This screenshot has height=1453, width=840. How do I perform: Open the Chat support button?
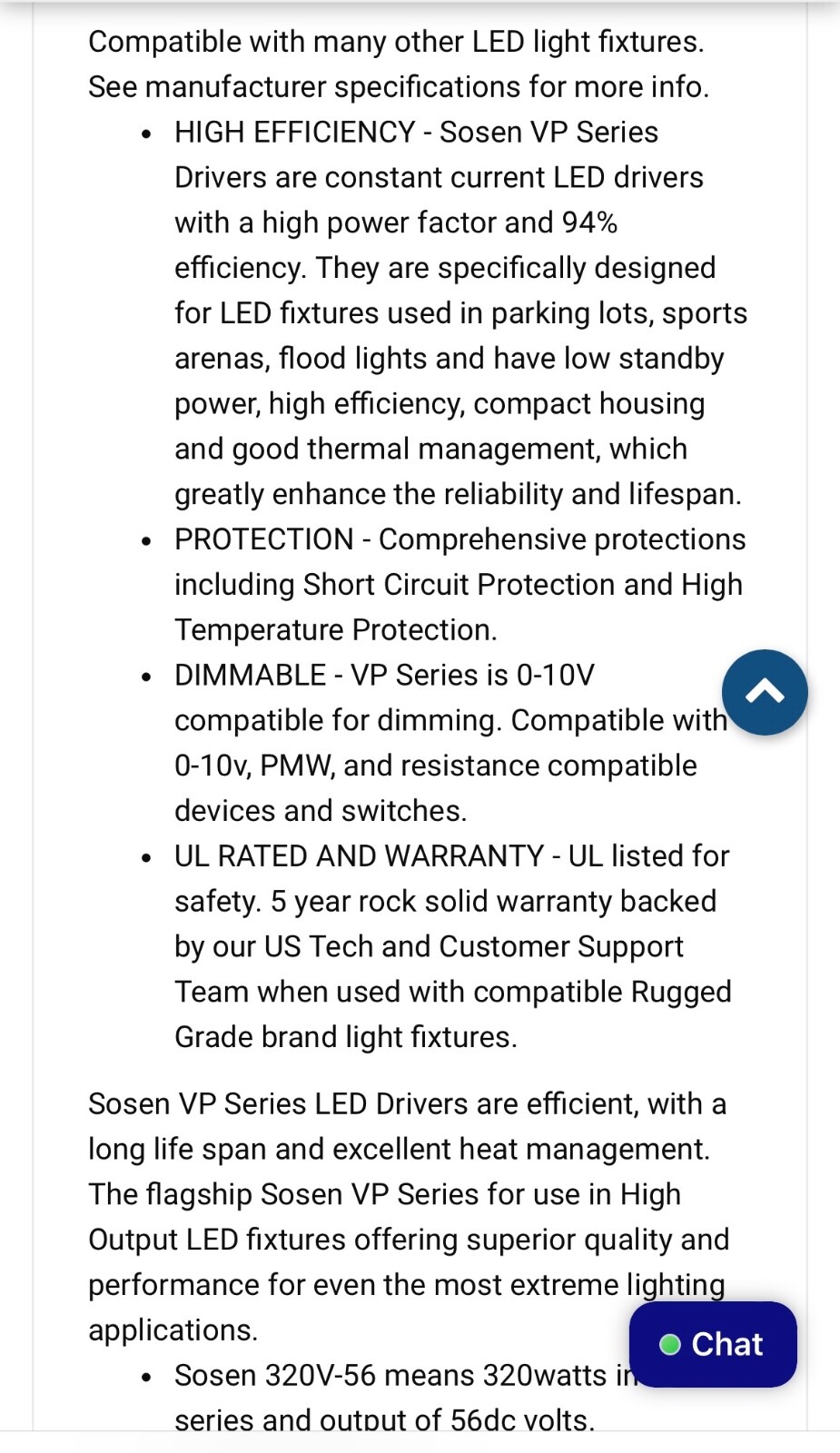coord(713,1344)
